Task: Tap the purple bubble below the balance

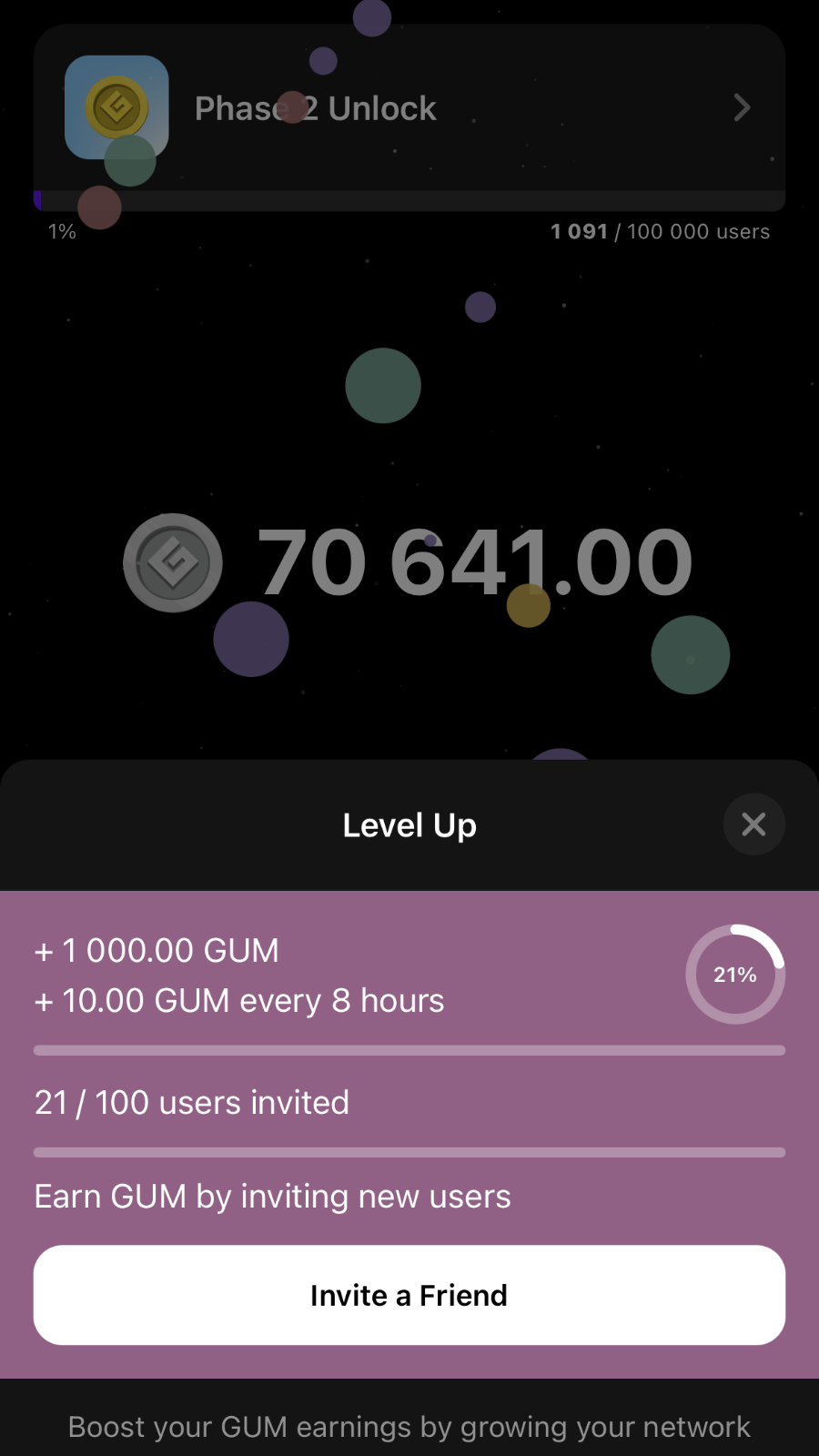Action: (251, 640)
